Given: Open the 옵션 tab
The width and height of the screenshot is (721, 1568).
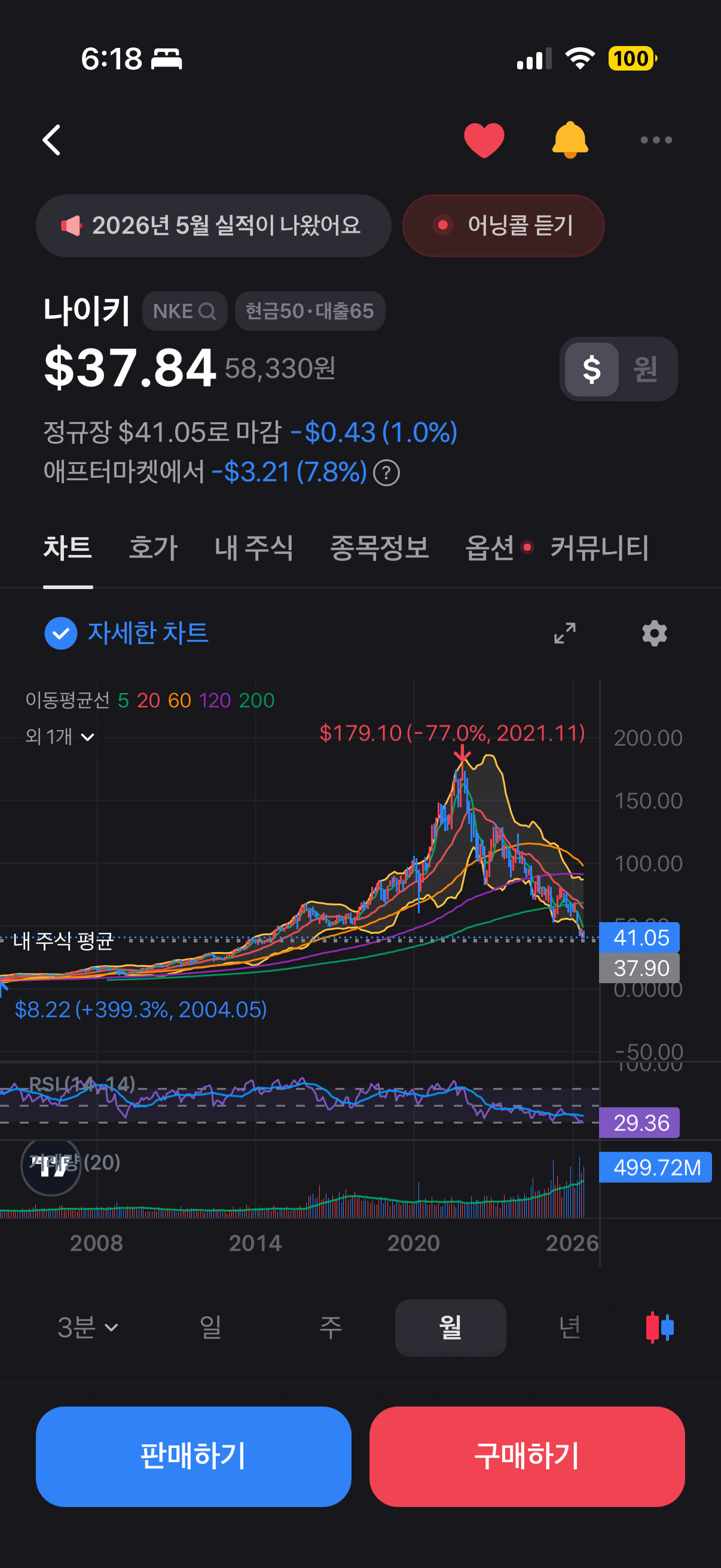Looking at the screenshot, I should click(490, 548).
